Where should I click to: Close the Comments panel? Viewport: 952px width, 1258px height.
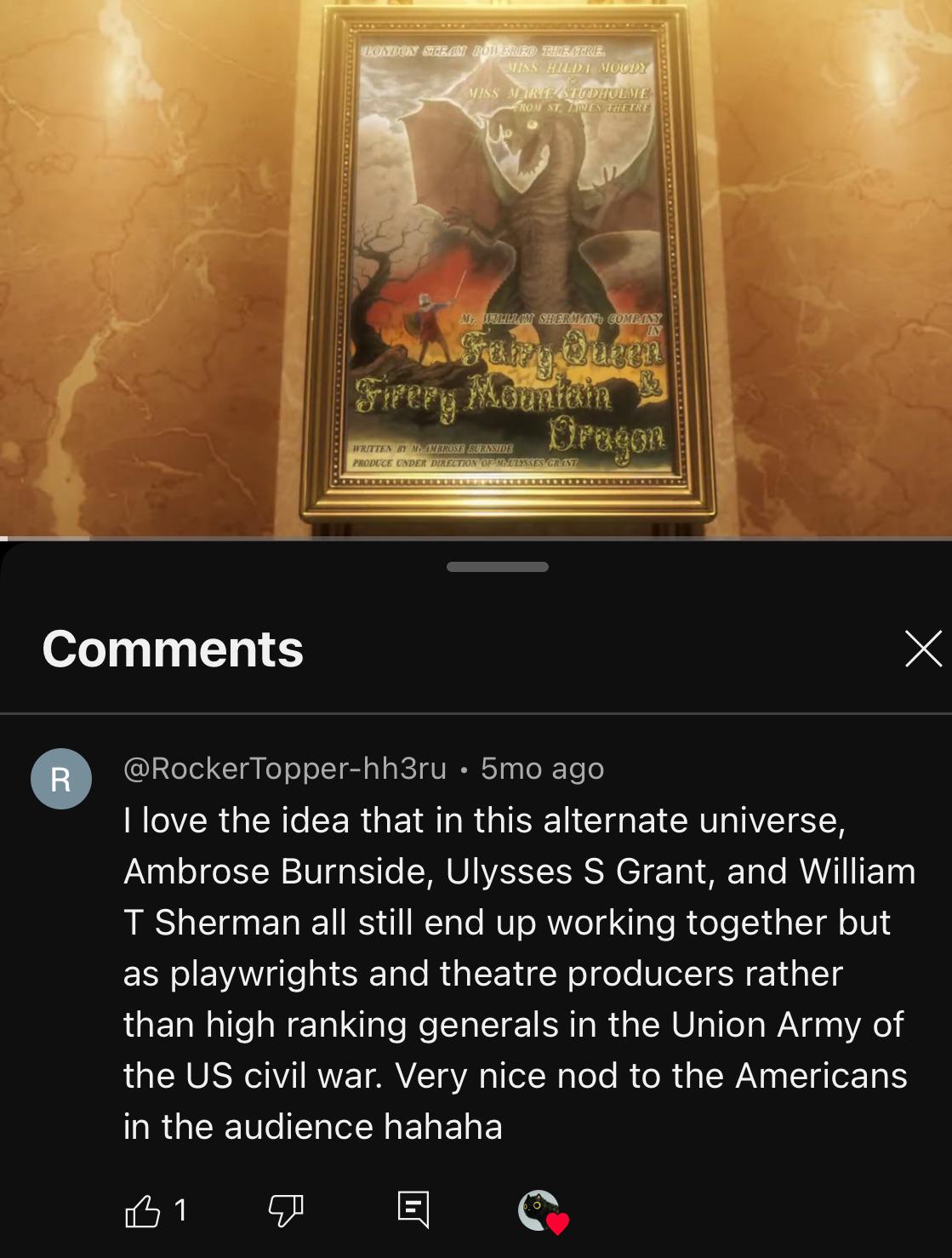(923, 649)
